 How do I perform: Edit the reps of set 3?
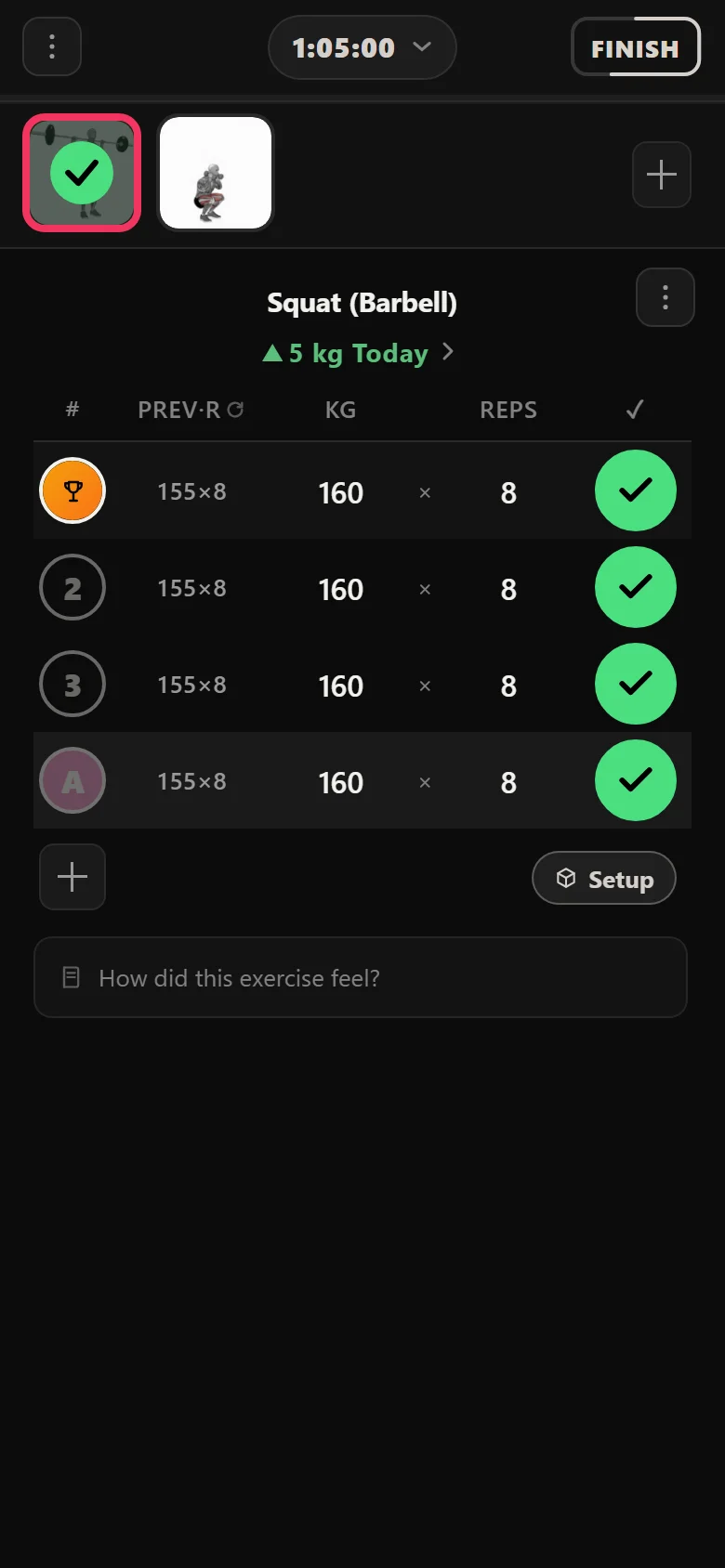point(508,686)
